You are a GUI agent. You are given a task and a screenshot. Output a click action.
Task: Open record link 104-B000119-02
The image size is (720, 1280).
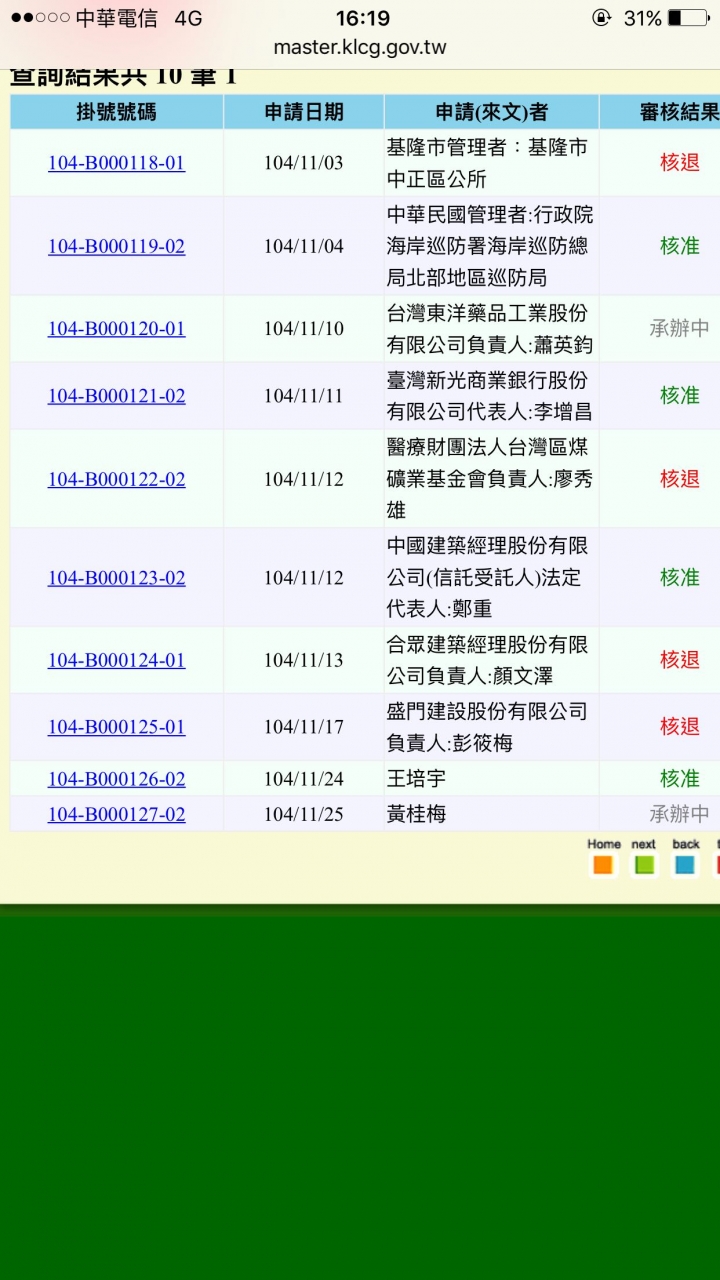[x=116, y=246]
